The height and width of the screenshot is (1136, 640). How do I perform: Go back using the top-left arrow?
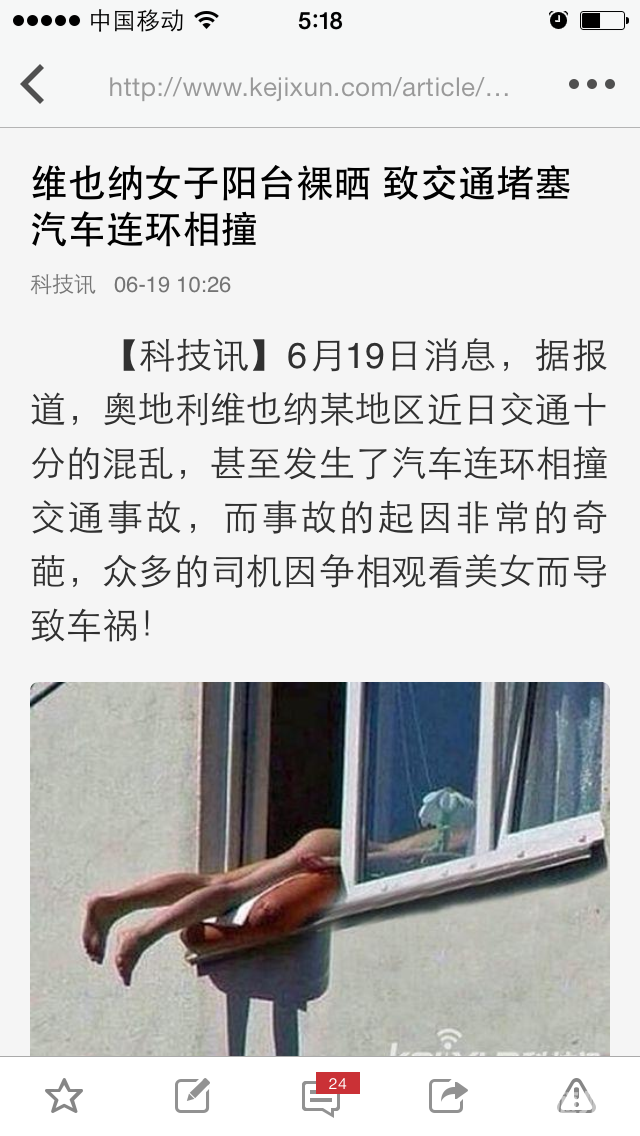33,85
